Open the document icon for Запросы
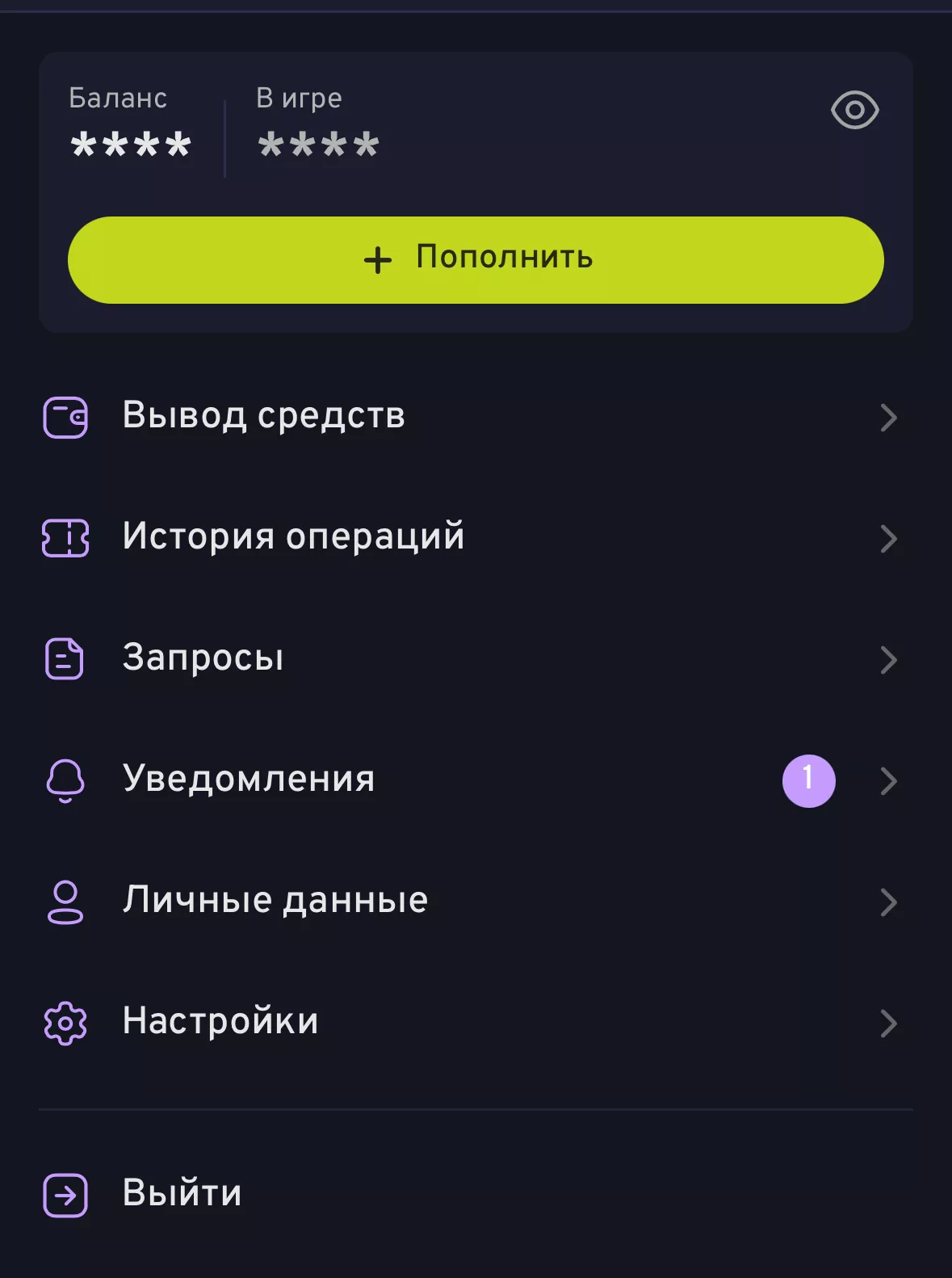Image resolution: width=952 pixels, height=1278 pixels. [65, 659]
